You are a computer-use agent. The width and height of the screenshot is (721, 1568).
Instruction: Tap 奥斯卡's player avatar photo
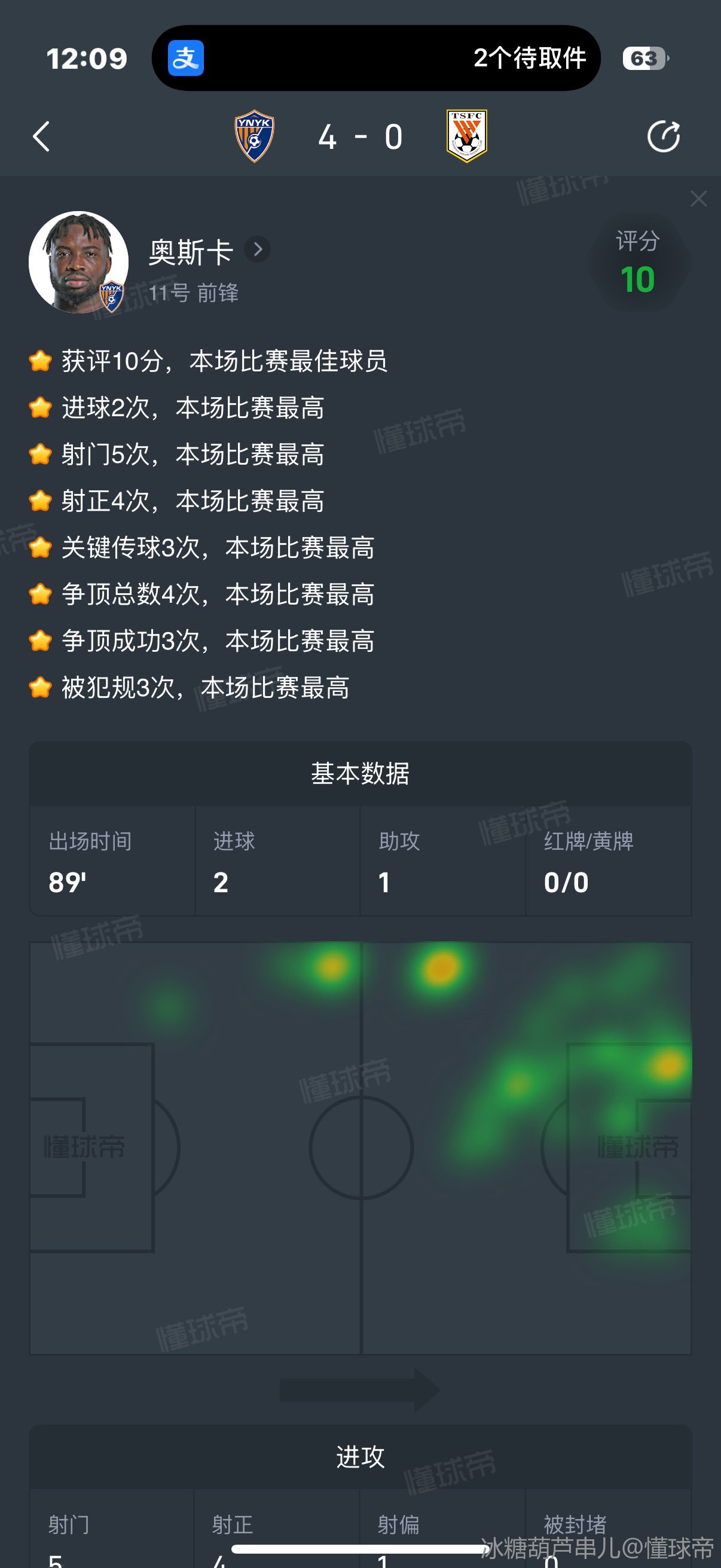click(78, 262)
